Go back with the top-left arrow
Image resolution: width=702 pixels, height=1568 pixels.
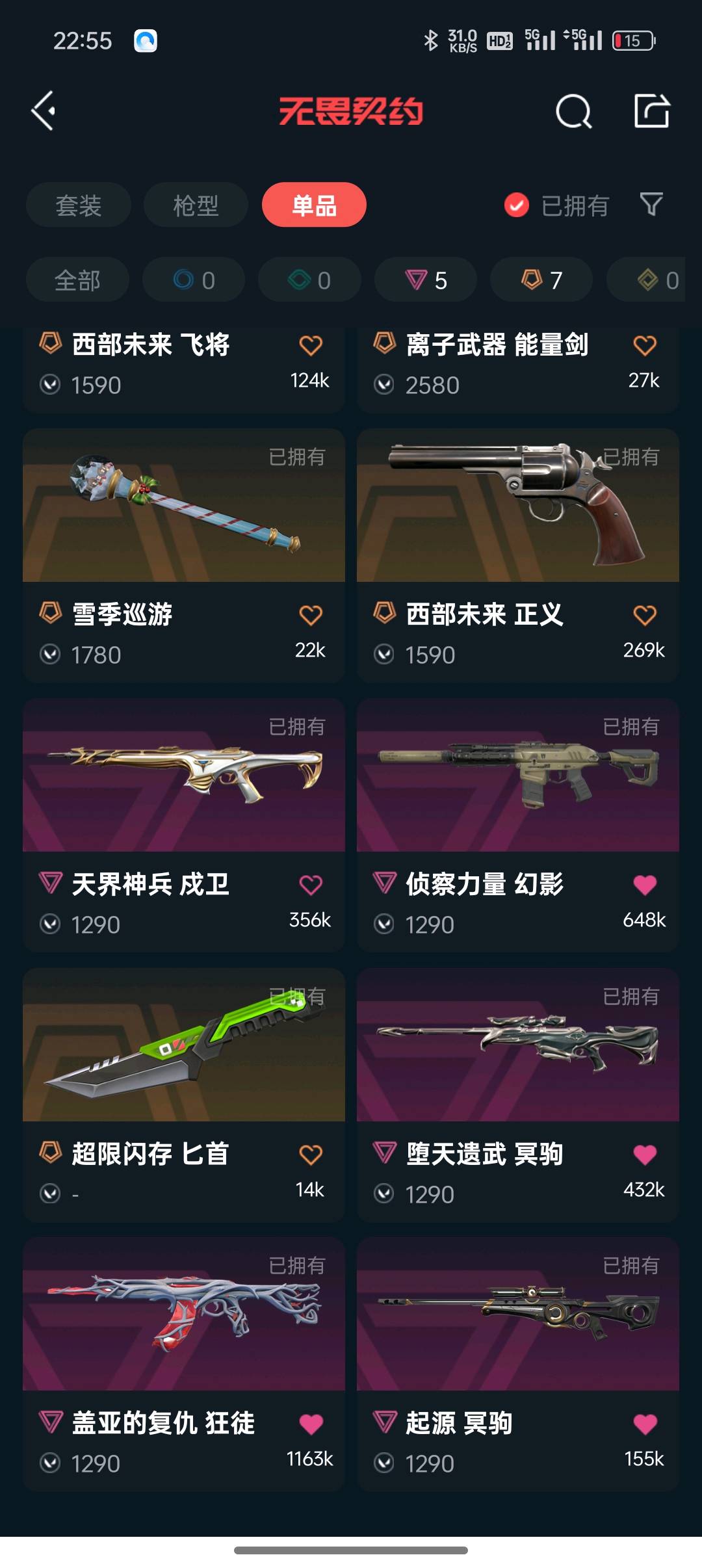click(x=44, y=111)
